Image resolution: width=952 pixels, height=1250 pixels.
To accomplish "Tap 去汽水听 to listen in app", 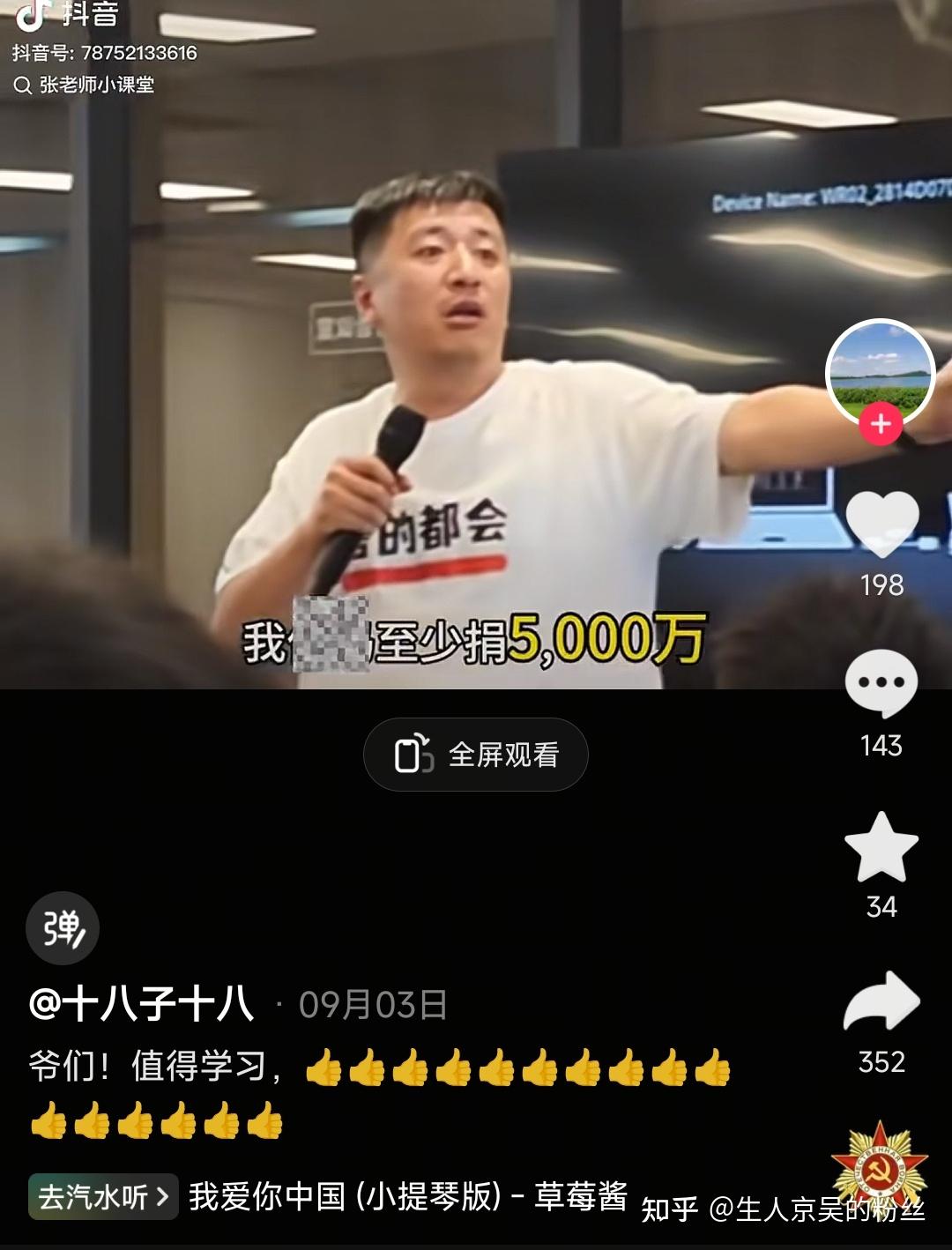I will tap(103, 1196).
